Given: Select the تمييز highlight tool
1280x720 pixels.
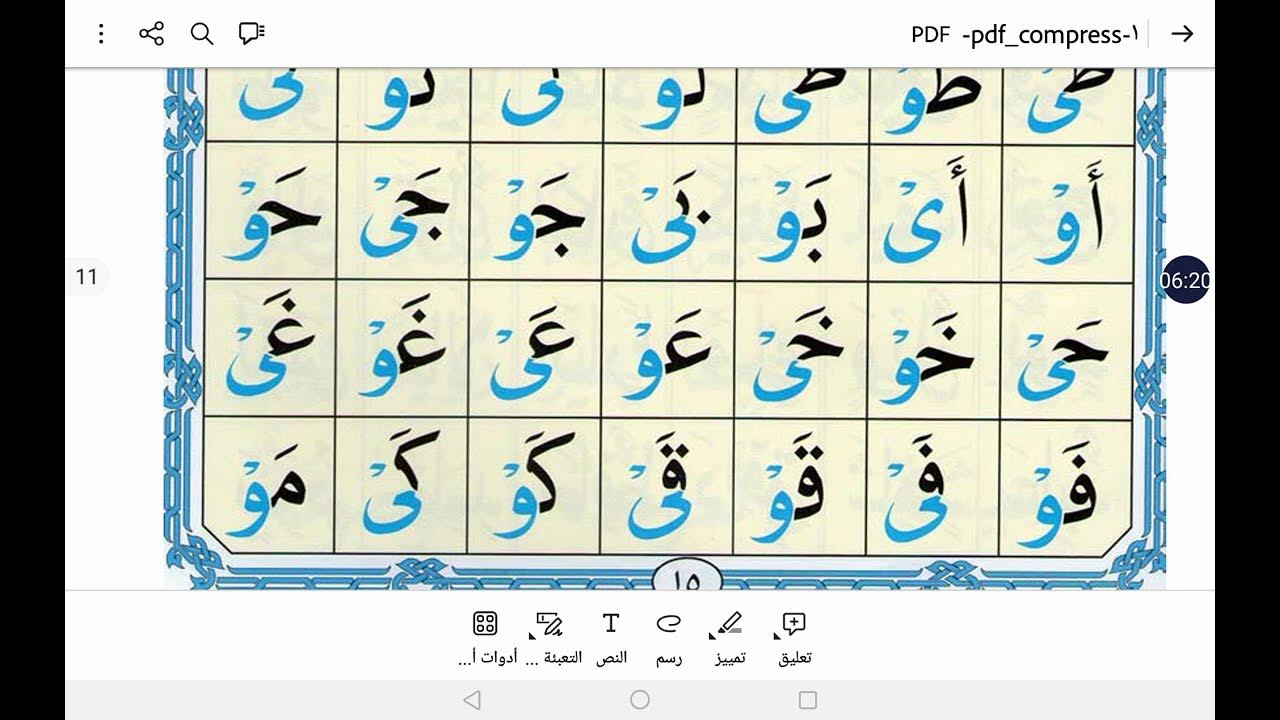Looking at the screenshot, I should pos(730,636).
